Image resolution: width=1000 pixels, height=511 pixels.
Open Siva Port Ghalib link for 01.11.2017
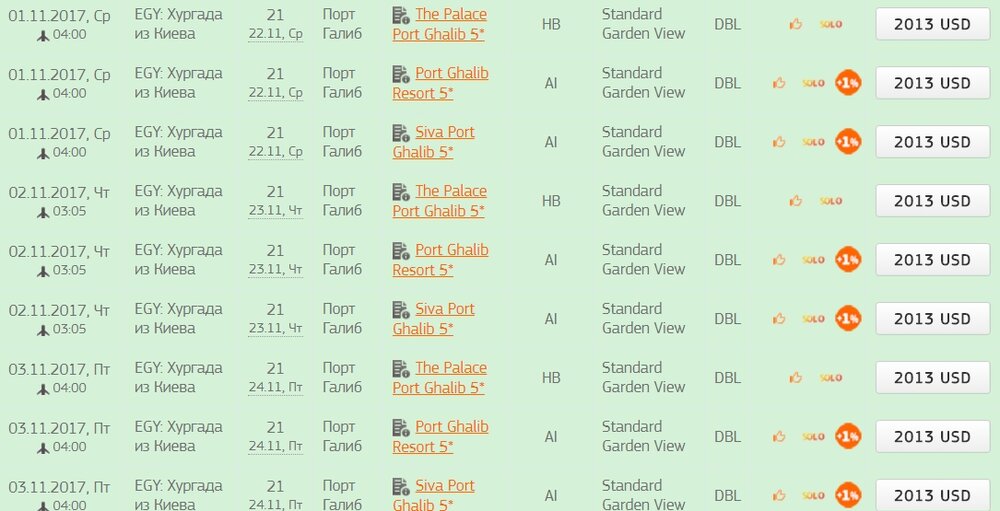click(445, 133)
